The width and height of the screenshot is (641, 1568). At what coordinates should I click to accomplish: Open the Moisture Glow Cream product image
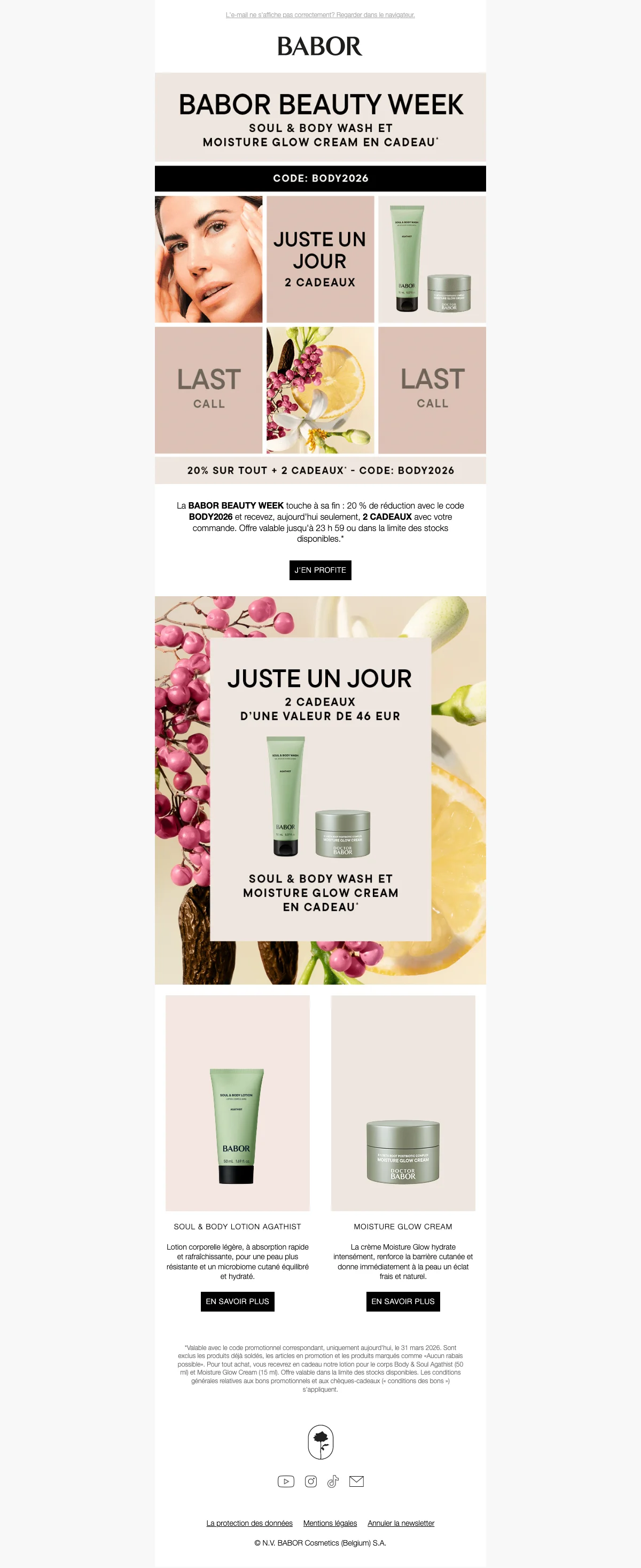[403, 1103]
